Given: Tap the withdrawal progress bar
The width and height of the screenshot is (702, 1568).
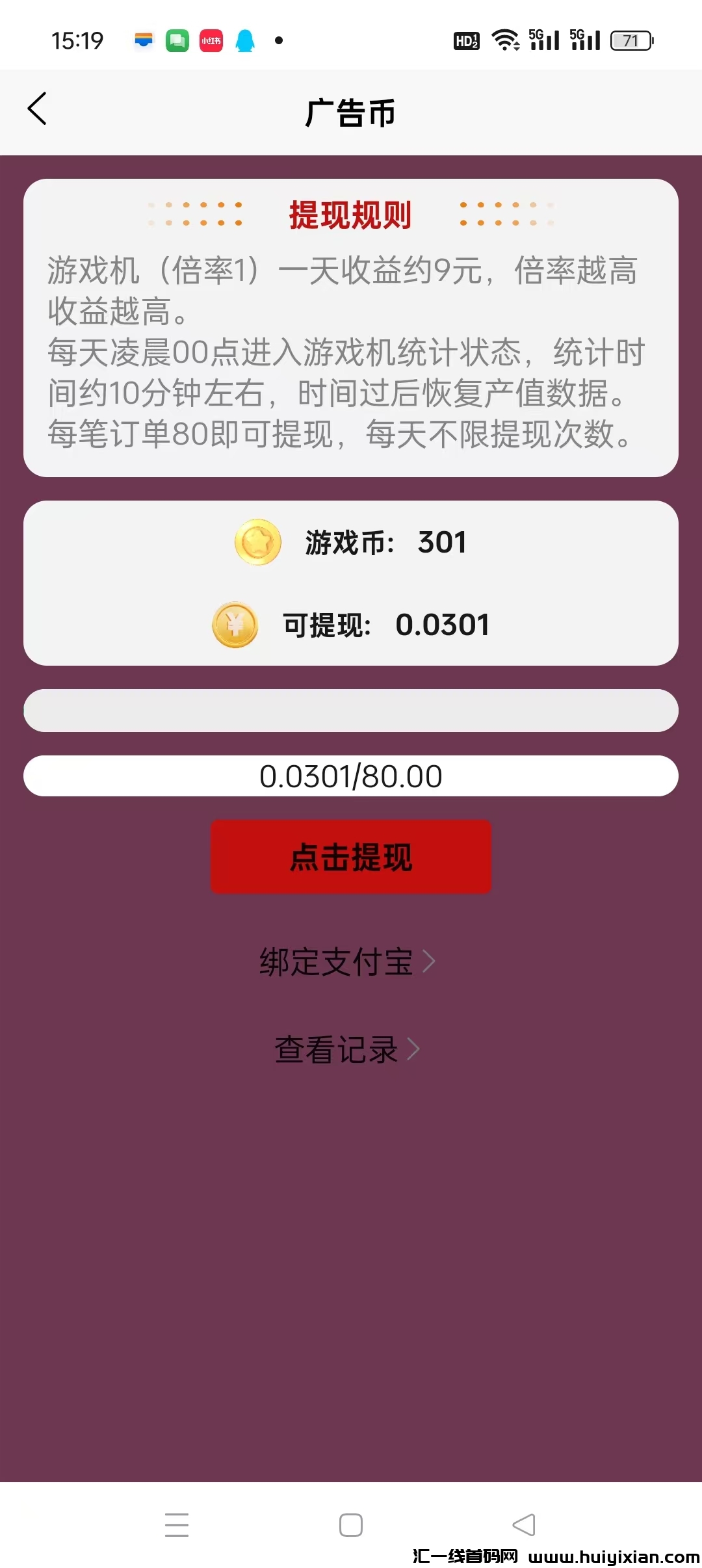Looking at the screenshot, I should [x=351, y=711].
